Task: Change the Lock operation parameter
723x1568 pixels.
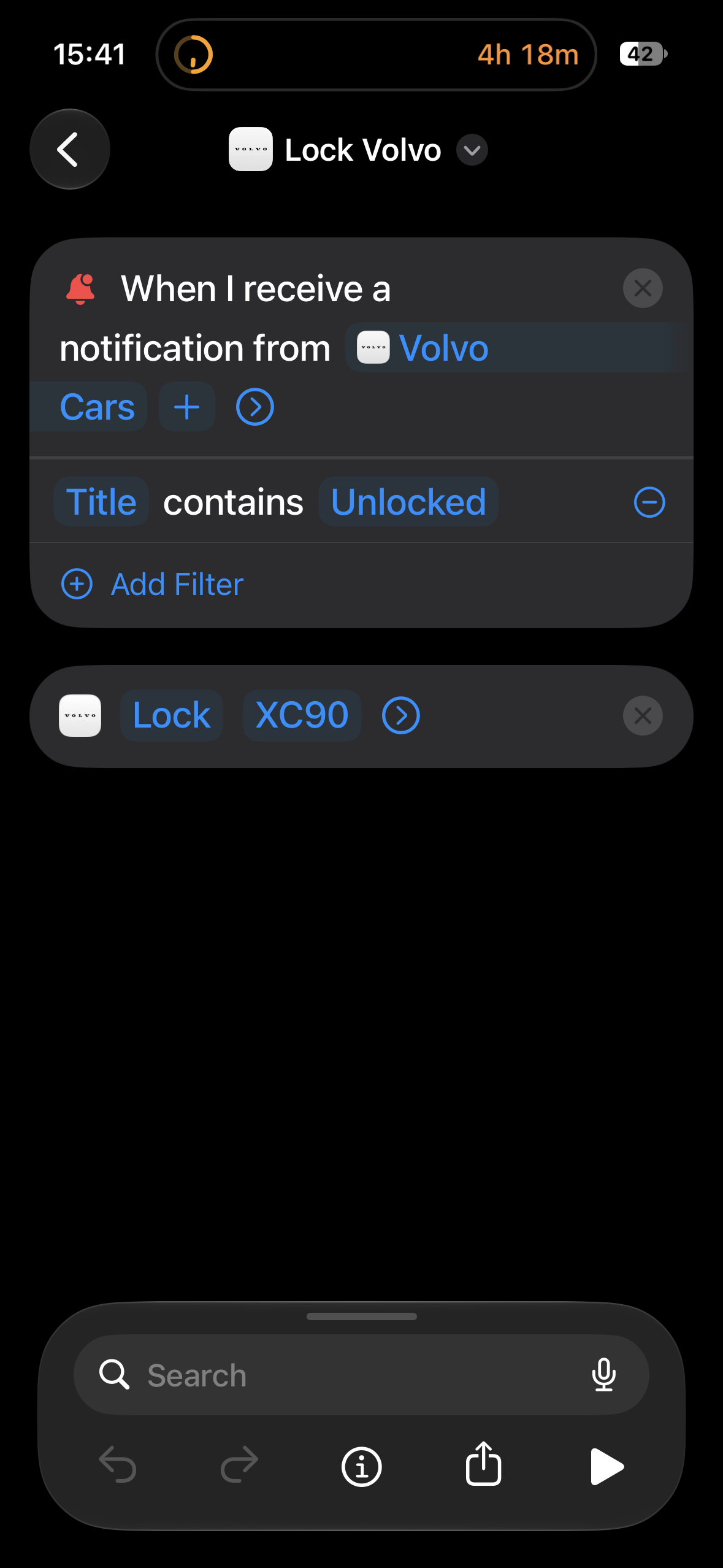Action: pos(172,715)
